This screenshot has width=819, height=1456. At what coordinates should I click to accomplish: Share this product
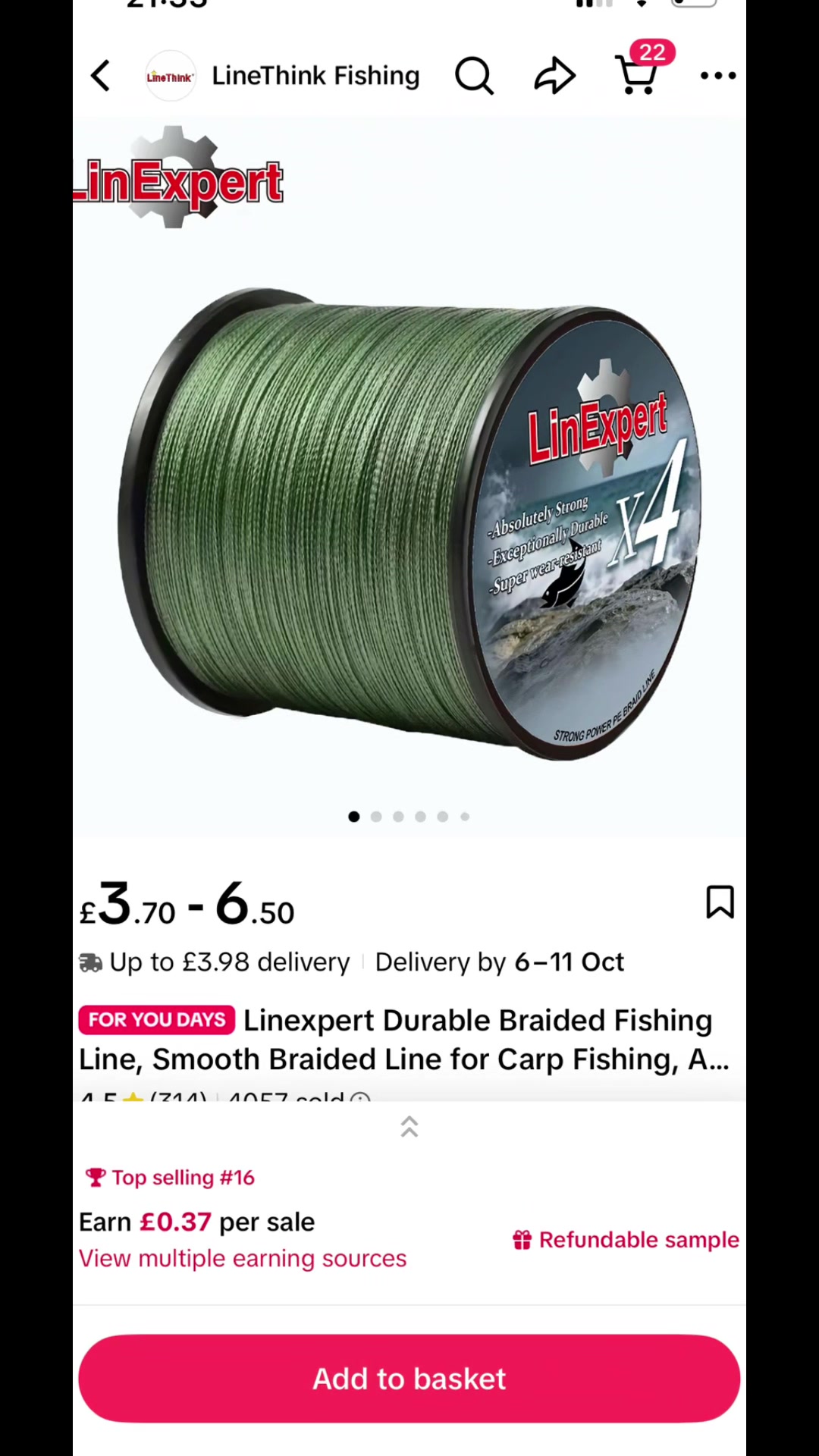(x=555, y=76)
